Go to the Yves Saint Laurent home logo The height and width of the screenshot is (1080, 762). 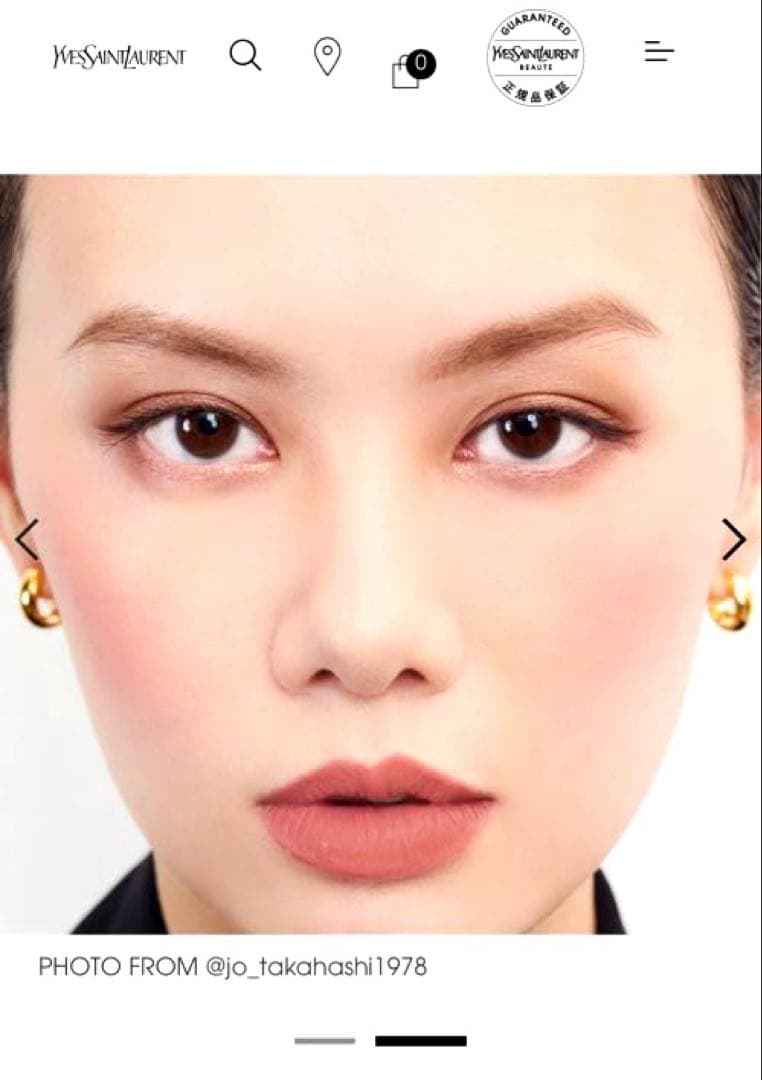pyautogui.click(x=119, y=57)
